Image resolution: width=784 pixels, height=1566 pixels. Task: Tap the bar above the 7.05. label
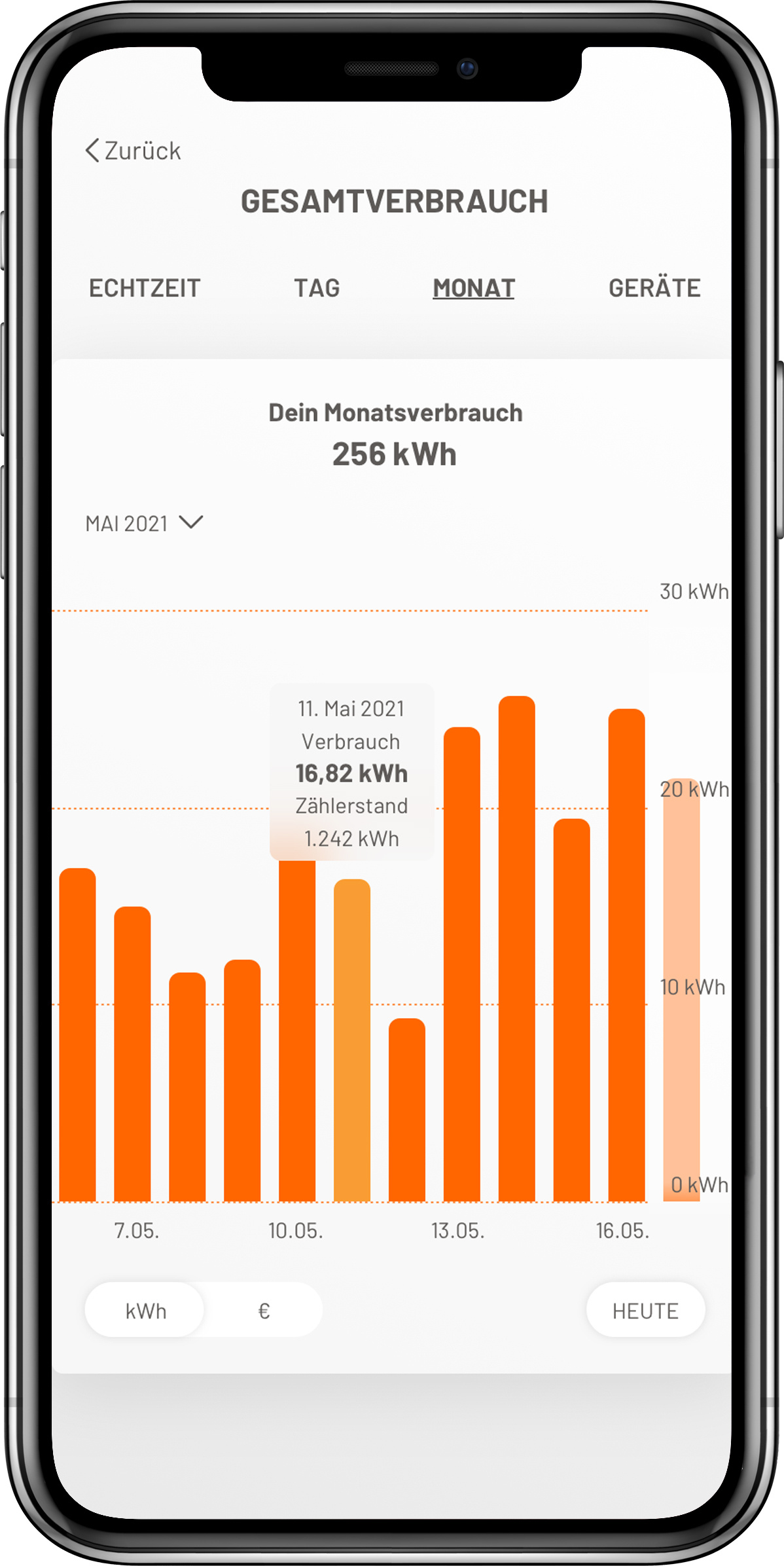pos(132,1054)
